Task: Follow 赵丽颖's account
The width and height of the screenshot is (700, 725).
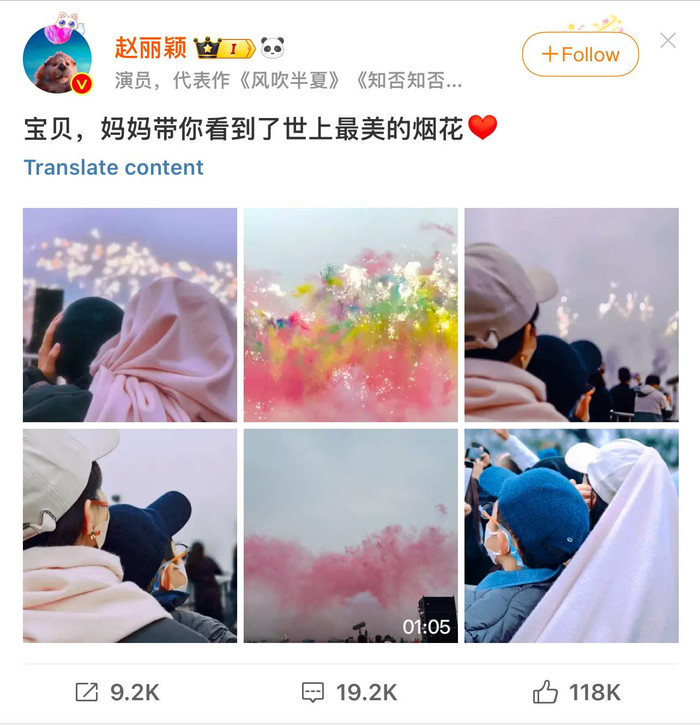Action: [580, 54]
